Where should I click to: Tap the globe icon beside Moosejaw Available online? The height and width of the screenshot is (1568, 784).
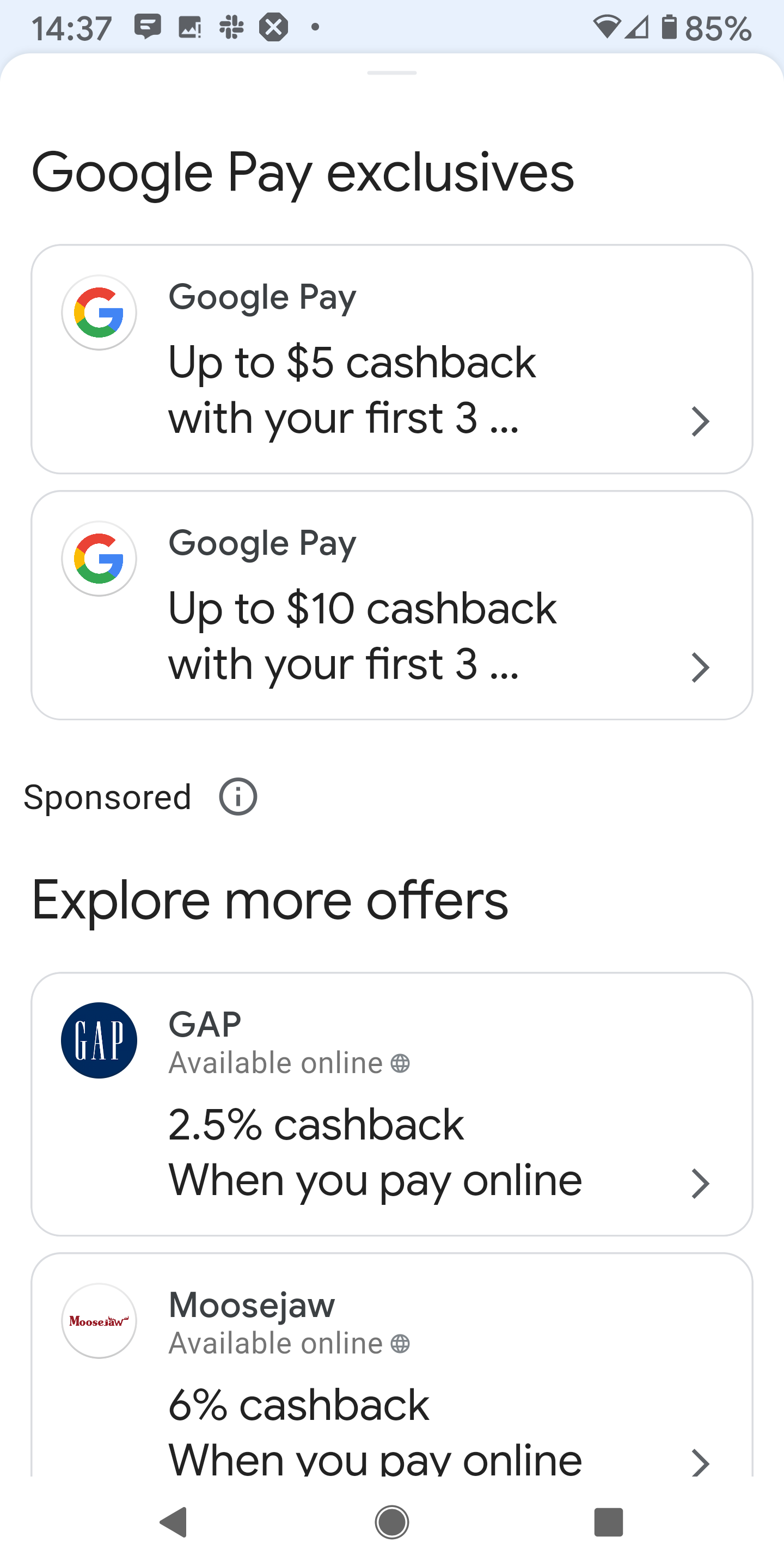400,1343
